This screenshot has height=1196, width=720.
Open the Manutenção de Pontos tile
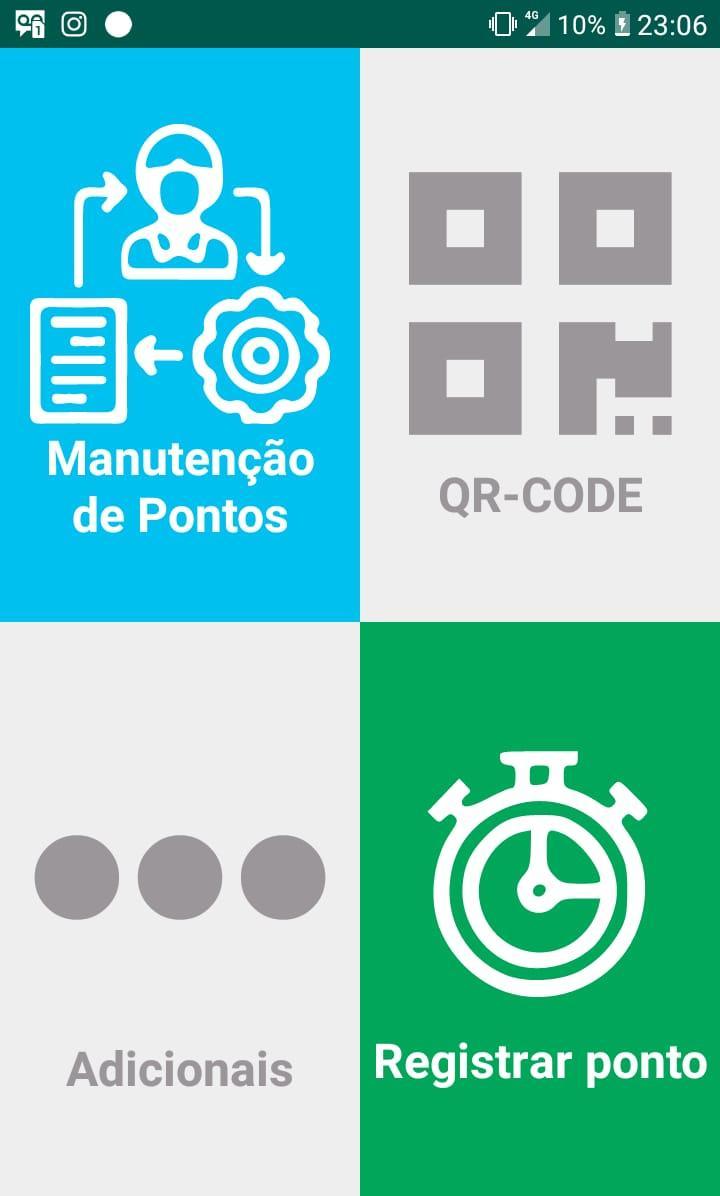point(180,335)
